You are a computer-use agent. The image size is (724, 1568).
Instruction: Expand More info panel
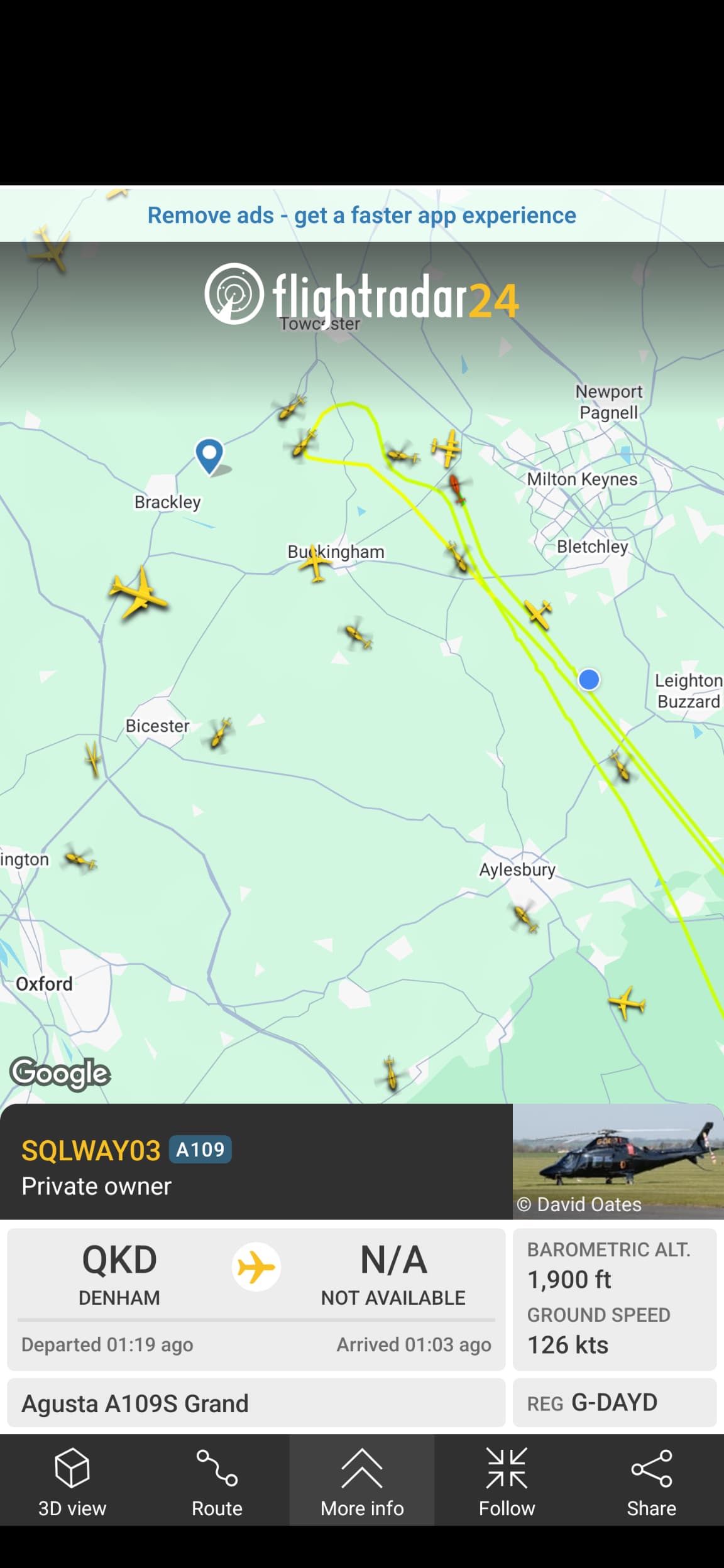click(x=362, y=1479)
